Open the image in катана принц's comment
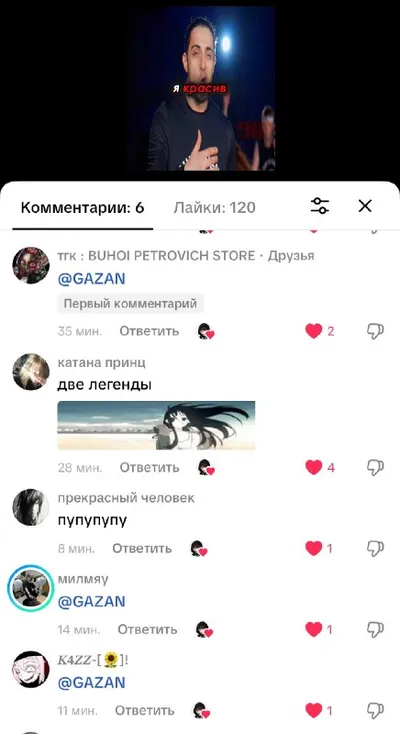The height and width of the screenshot is (734, 400). point(156,426)
